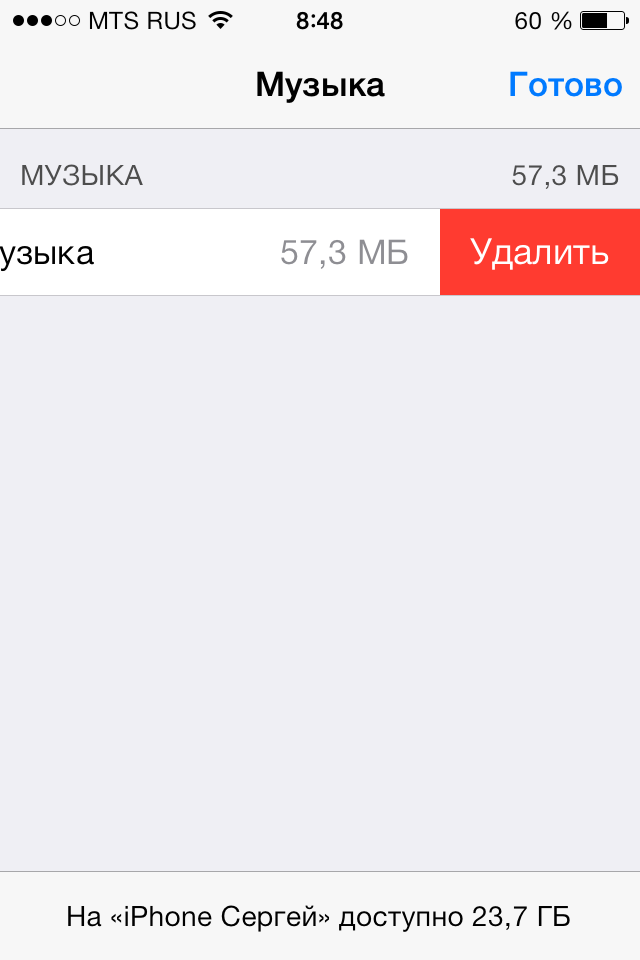Tap Готово to finish editing
640x960 pixels.
pyautogui.click(x=565, y=85)
